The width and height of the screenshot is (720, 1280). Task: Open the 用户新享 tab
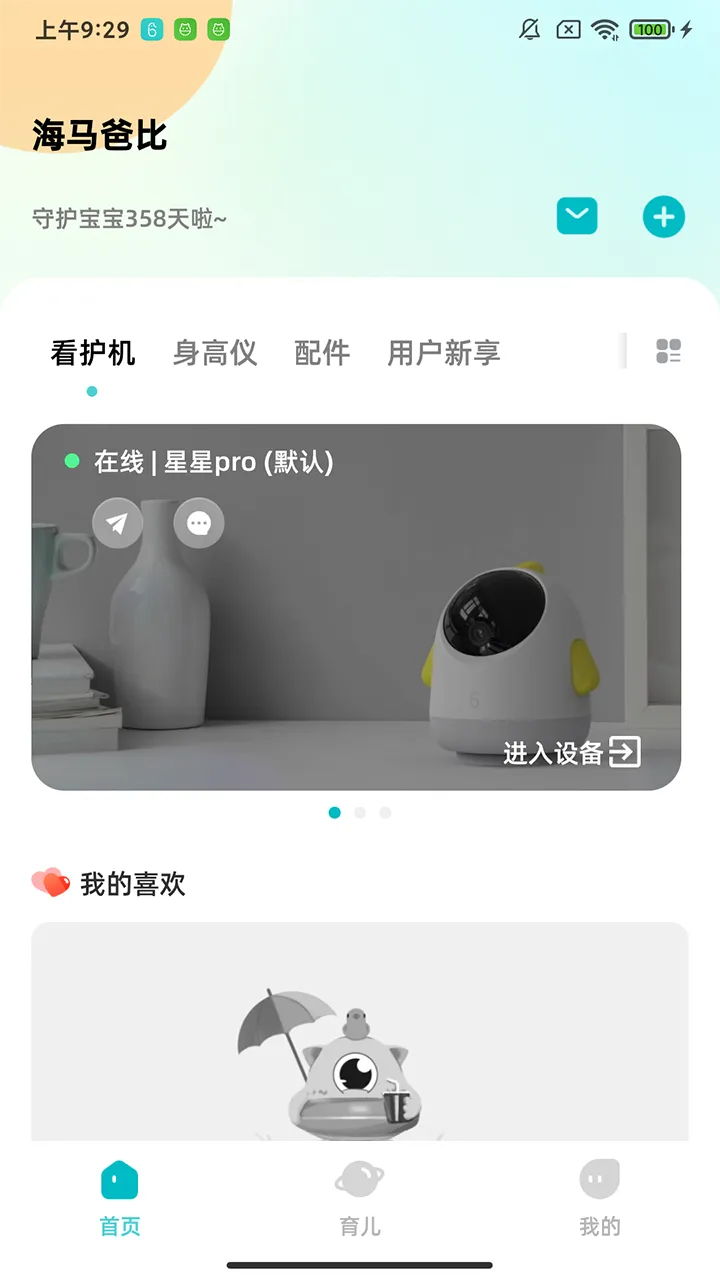click(443, 352)
